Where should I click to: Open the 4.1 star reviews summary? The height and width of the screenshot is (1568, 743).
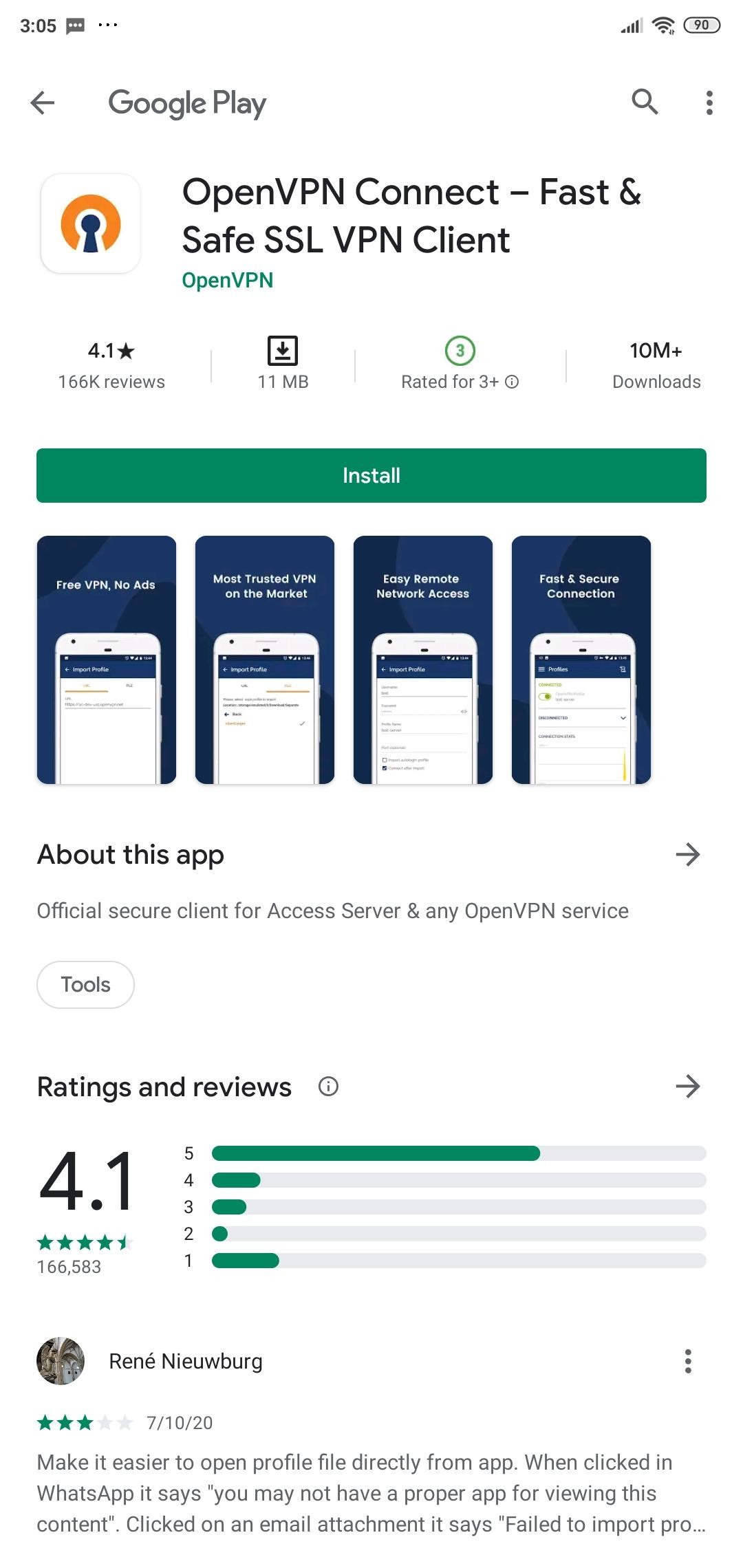(111, 365)
